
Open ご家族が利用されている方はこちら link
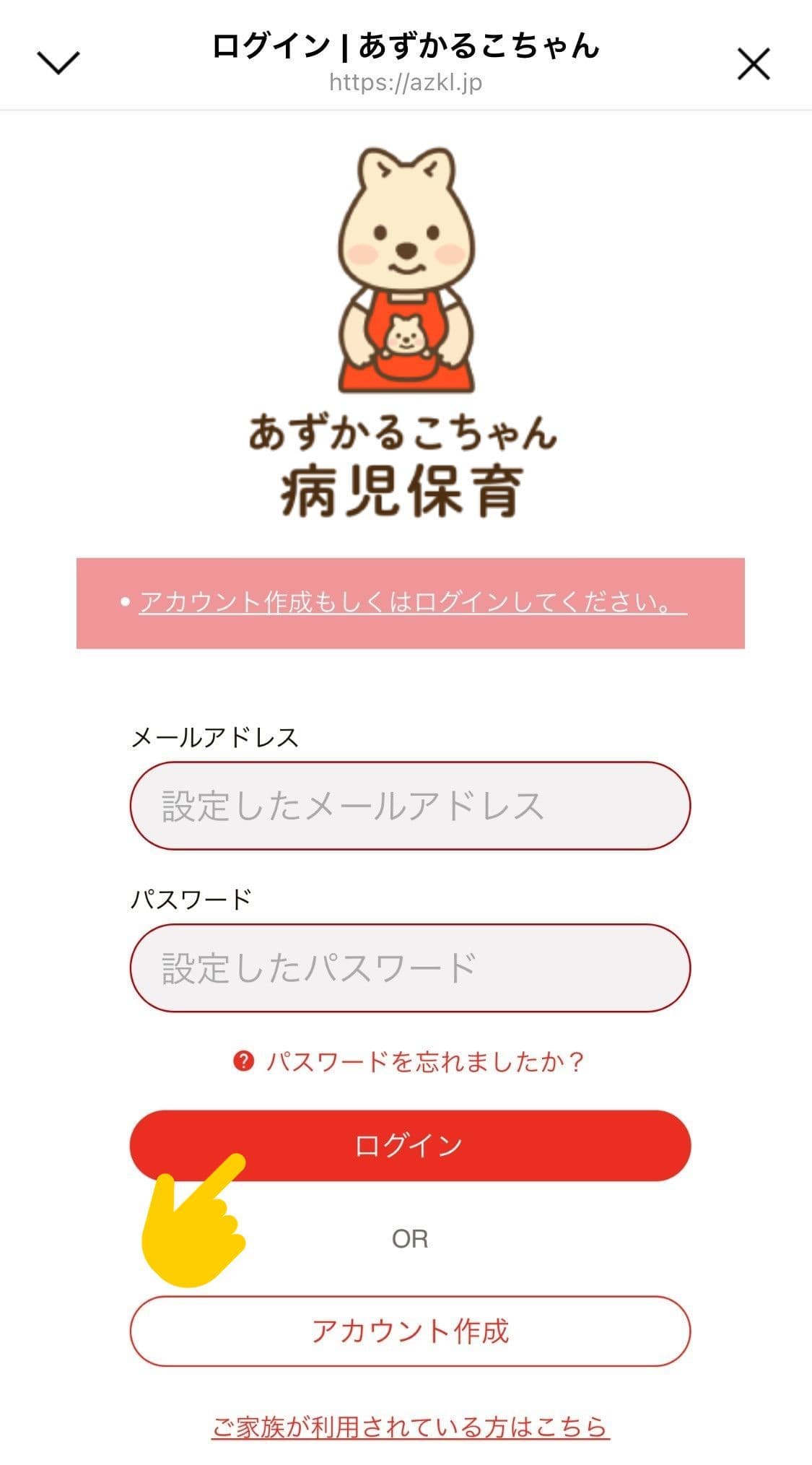coord(410,1427)
